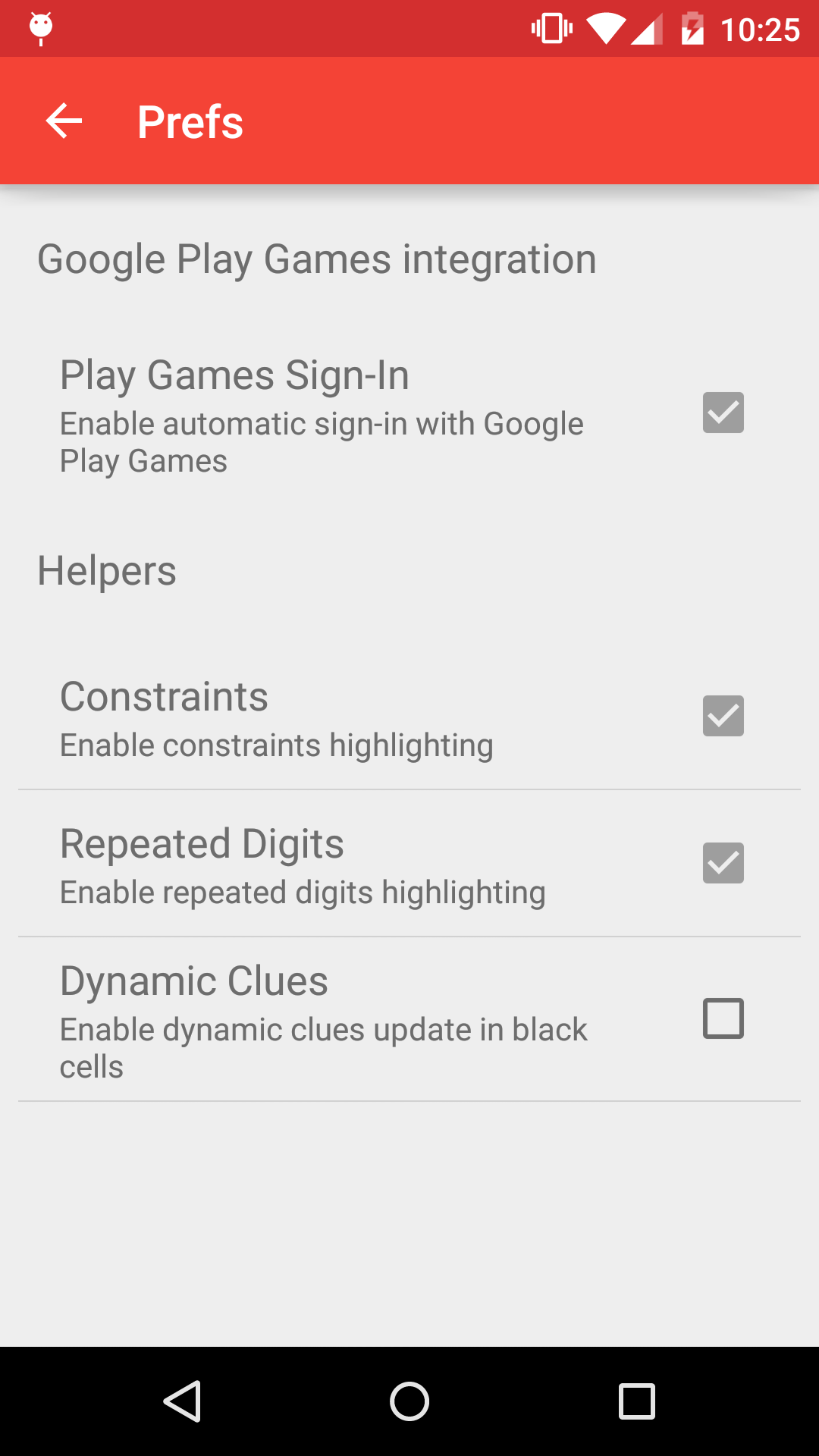Open the recent apps overview

click(637, 1401)
